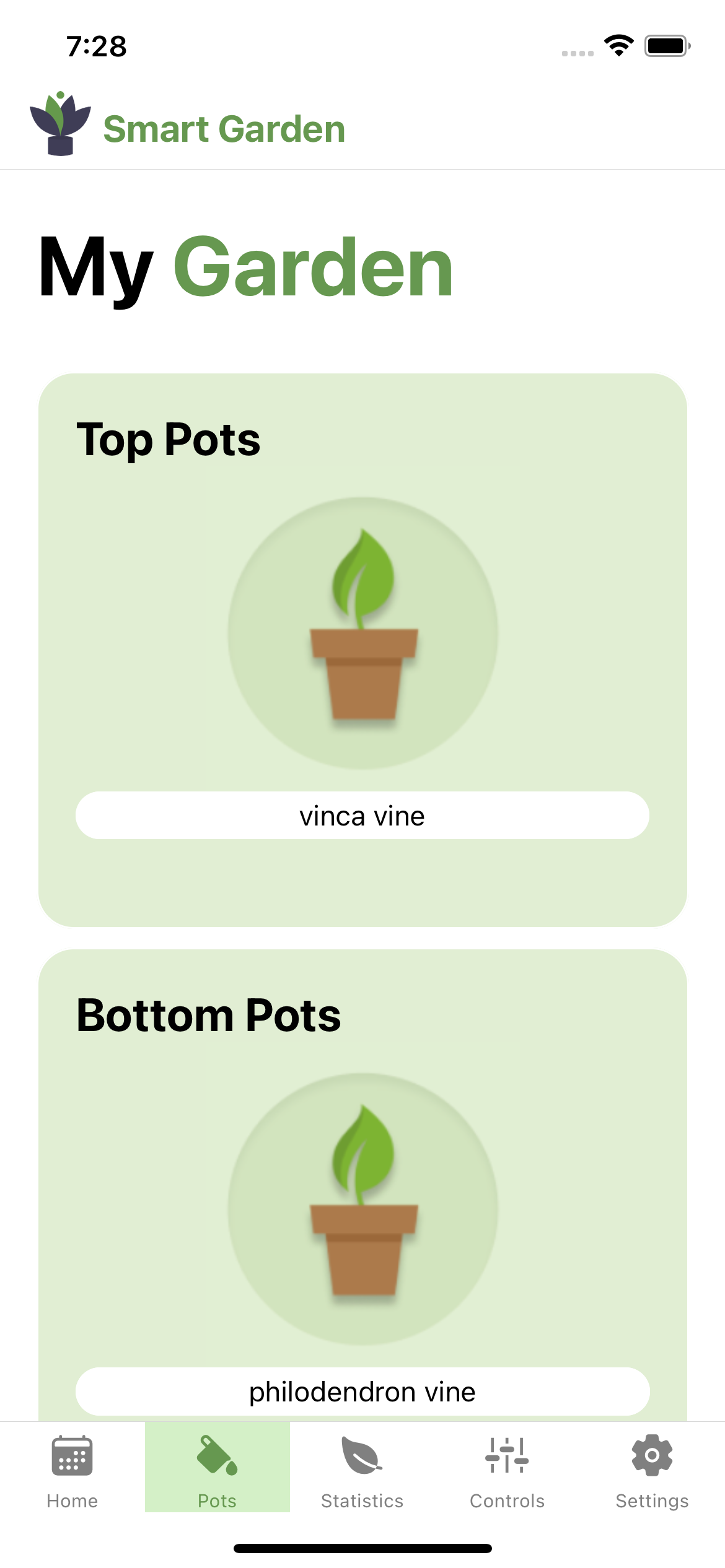Open the Settings tab
Viewport: 725px width, 1568px height.
[x=652, y=1467]
